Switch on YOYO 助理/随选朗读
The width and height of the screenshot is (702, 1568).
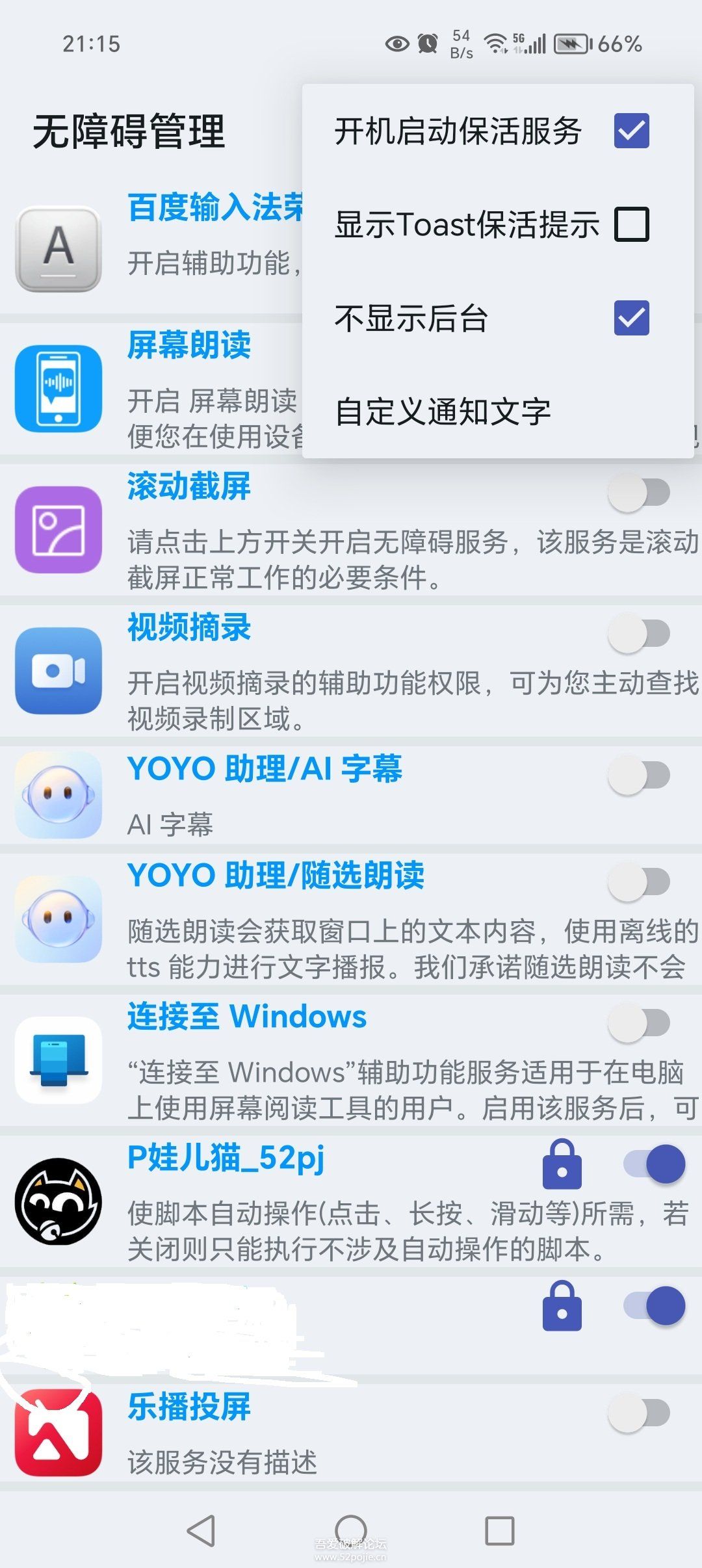tap(639, 882)
